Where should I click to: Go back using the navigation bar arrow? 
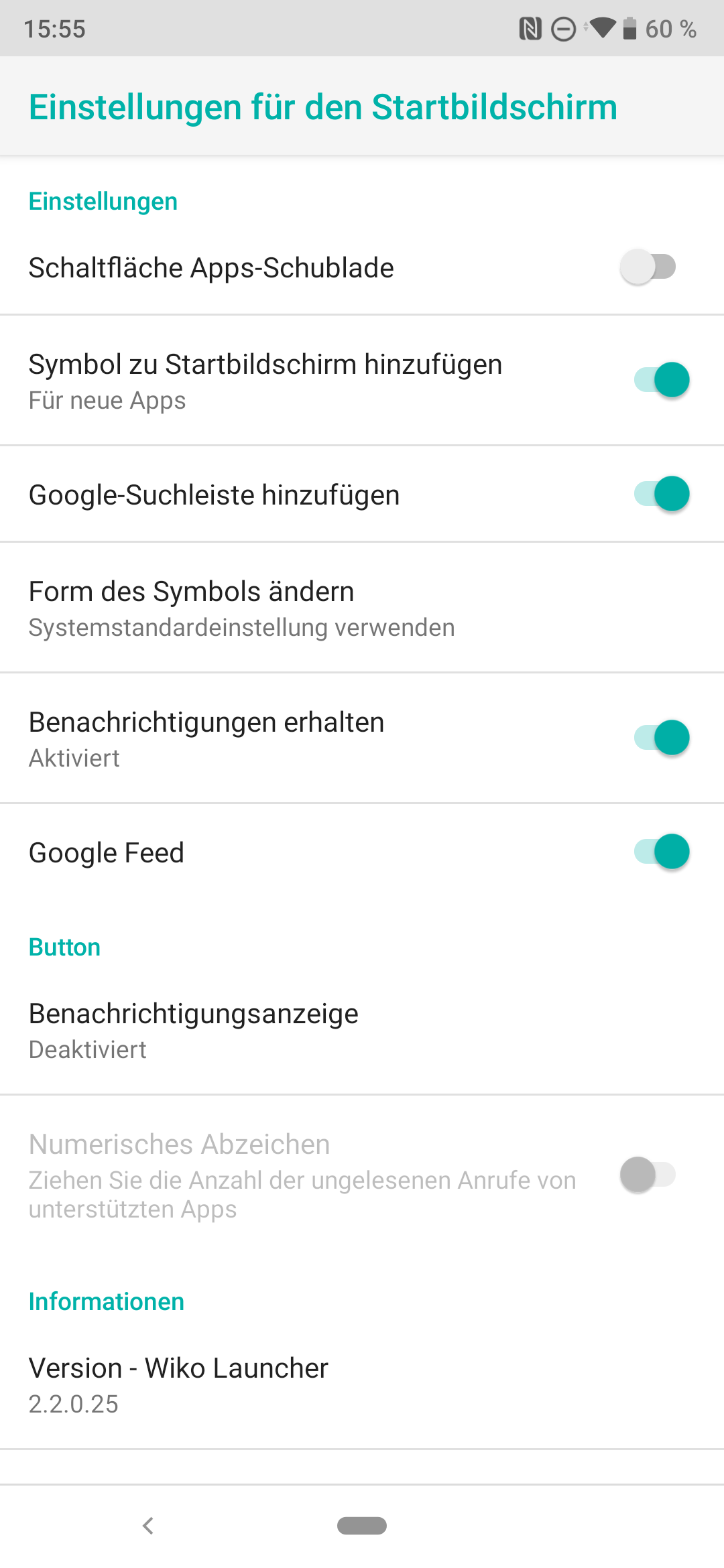click(x=148, y=1526)
